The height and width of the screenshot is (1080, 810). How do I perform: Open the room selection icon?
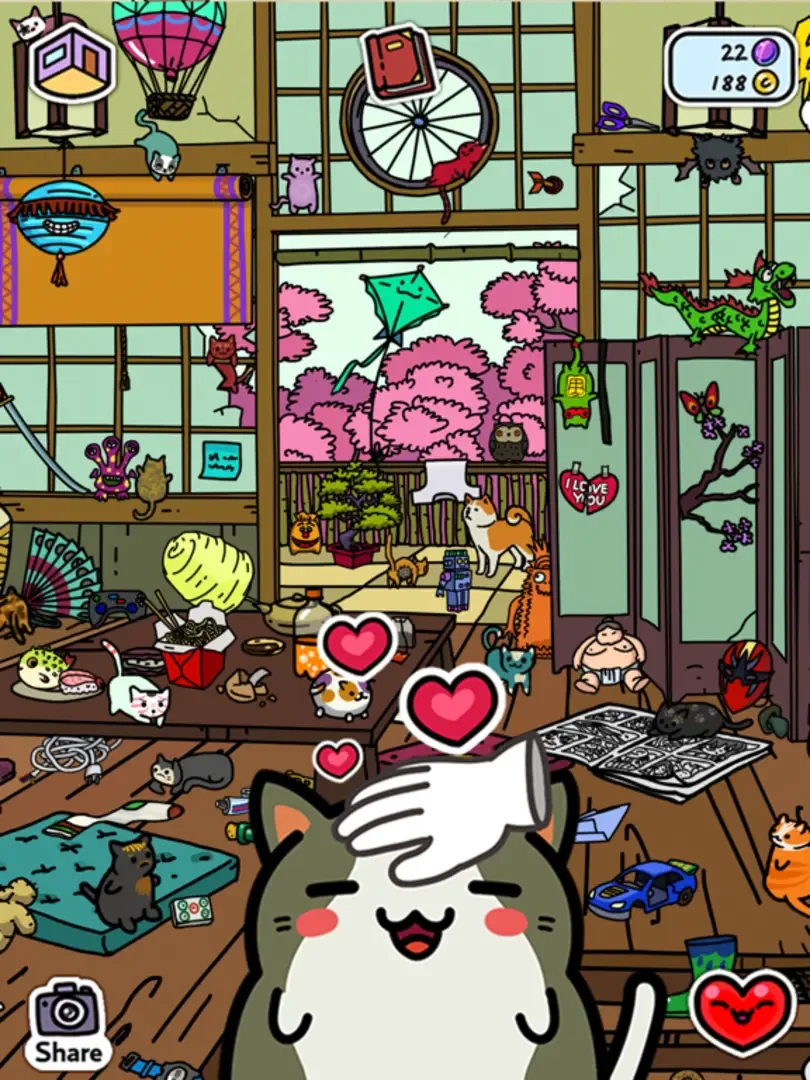(x=71, y=63)
